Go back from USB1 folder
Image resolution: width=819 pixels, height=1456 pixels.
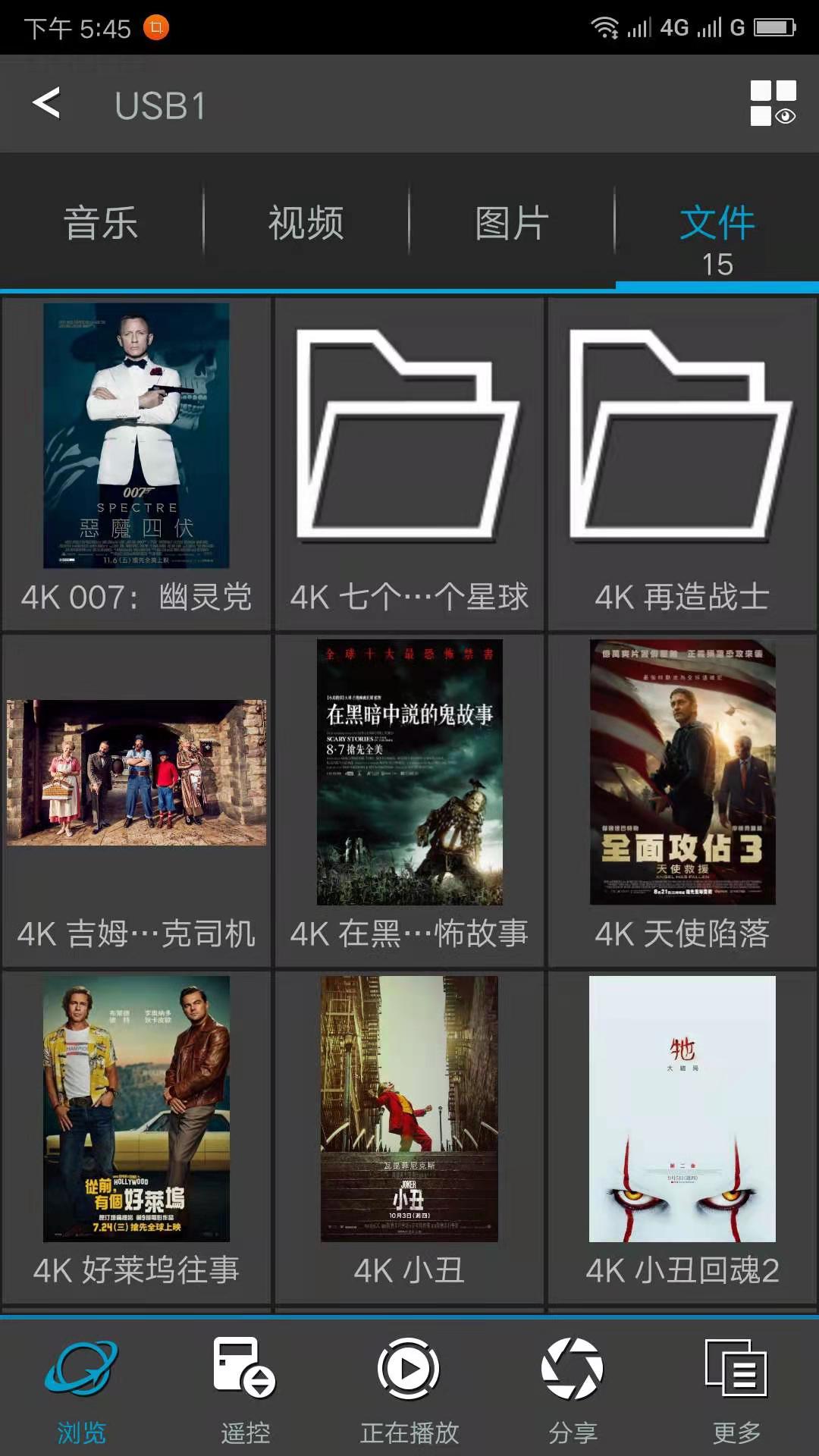coord(47,104)
